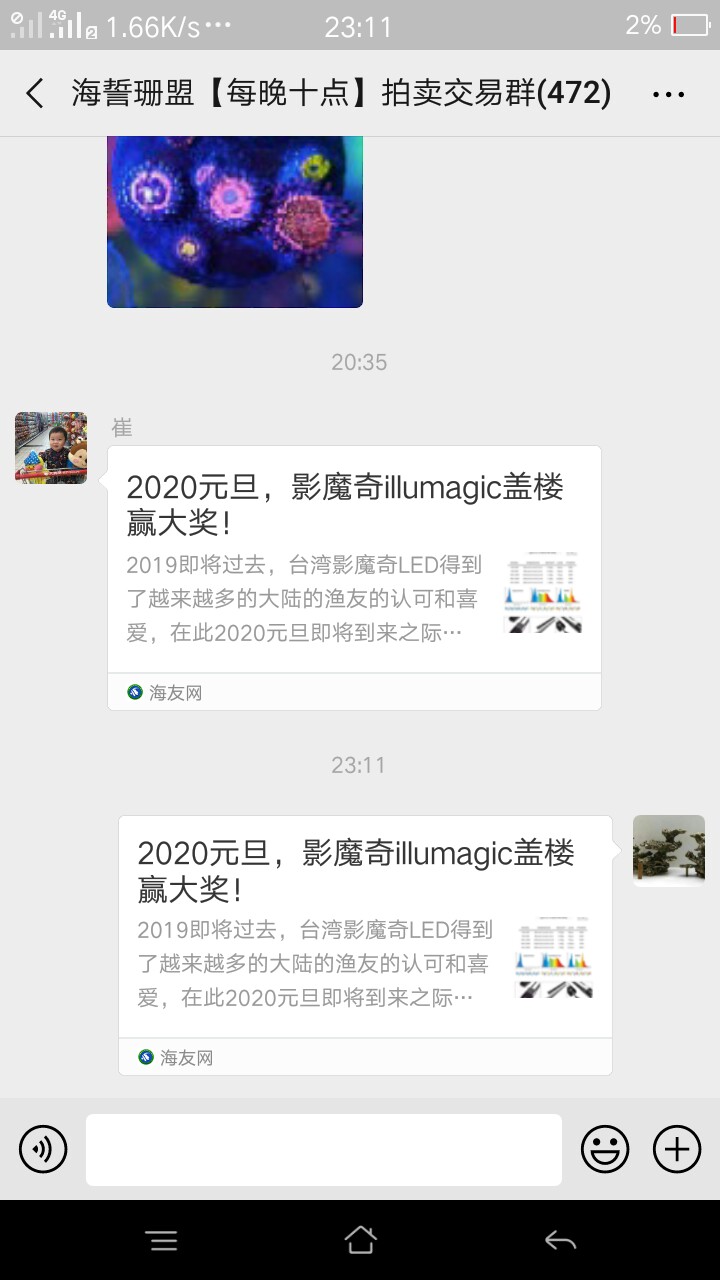Focus the message text field
Image resolution: width=720 pixels, height=1280 pixels.
(323, 1149)
